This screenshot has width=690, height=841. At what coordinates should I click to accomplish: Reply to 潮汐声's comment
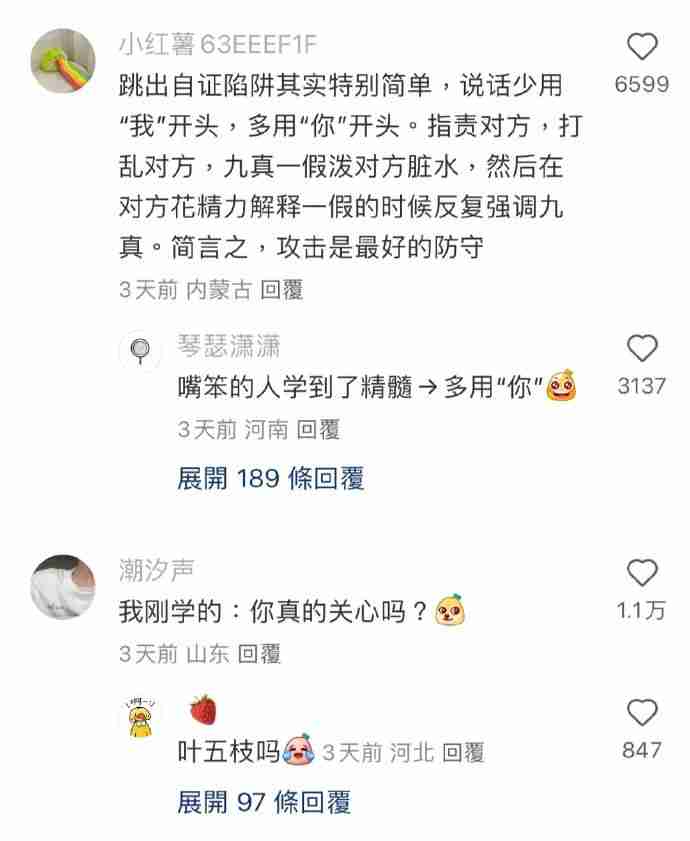point(259,654)
